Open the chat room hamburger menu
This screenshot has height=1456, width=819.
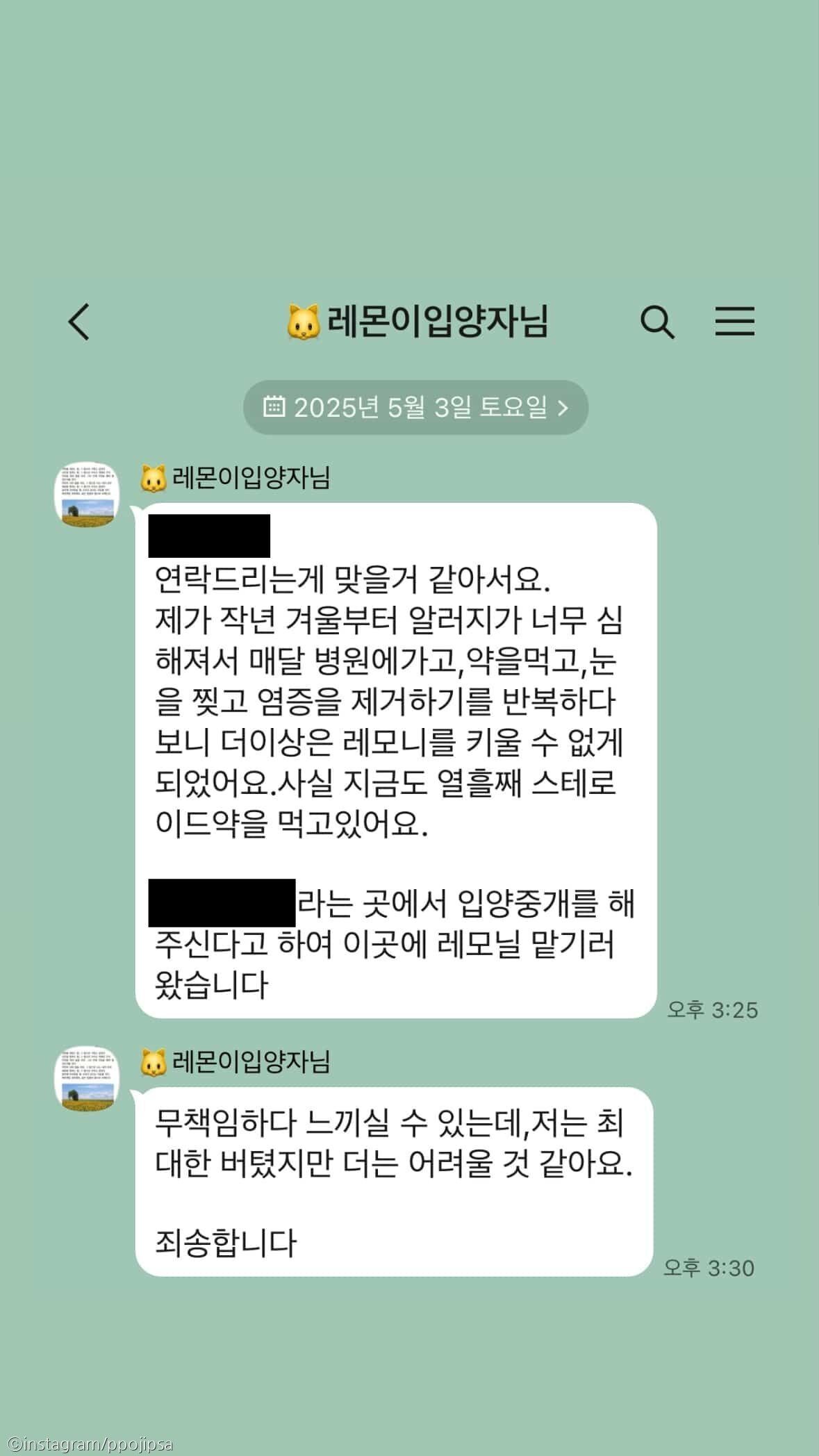(735, 322)
